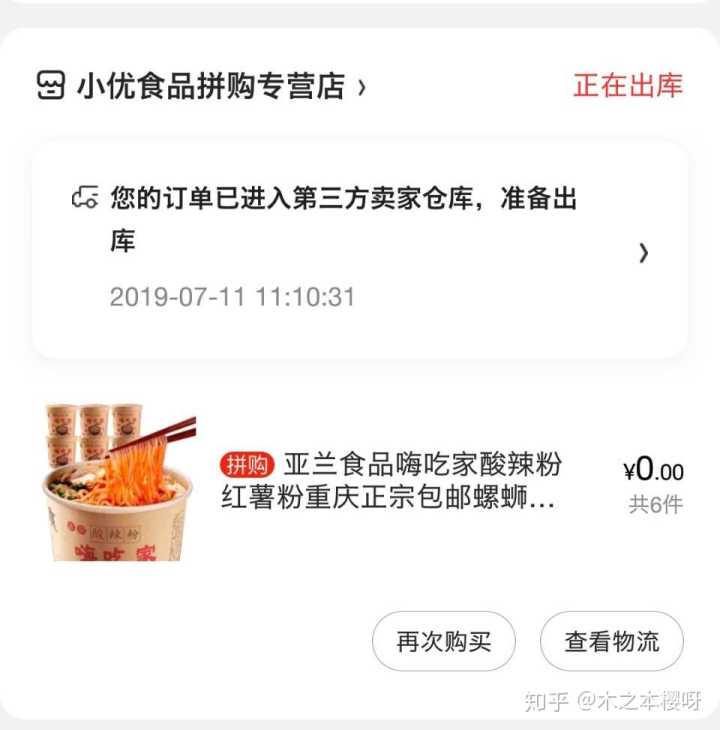The width and height of the screenshot is (720, 730).
Task: Tap the 再次购买 button
Action: click(x=444, y=641)
